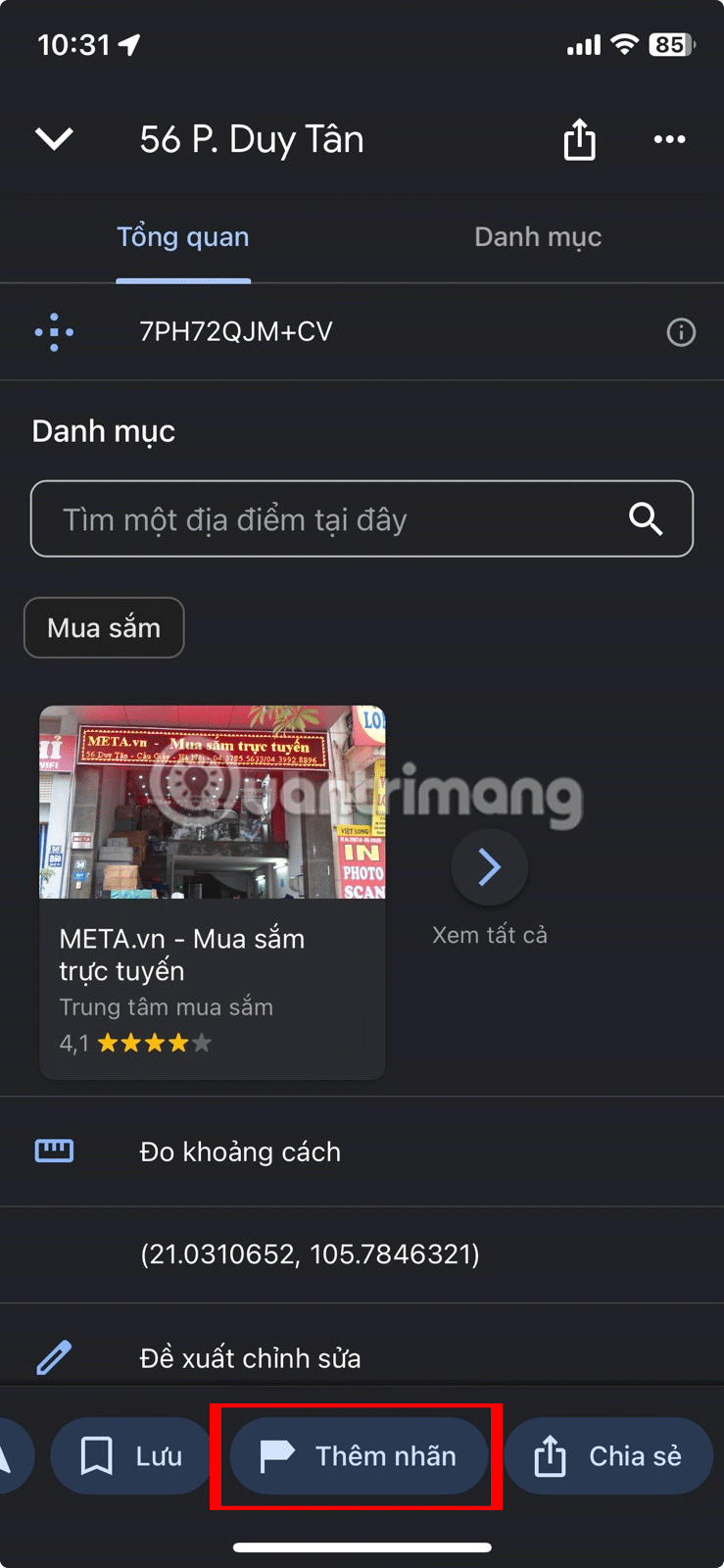
Task: Switch to the Danh mục tab
Action: click(x=538, y=237)
